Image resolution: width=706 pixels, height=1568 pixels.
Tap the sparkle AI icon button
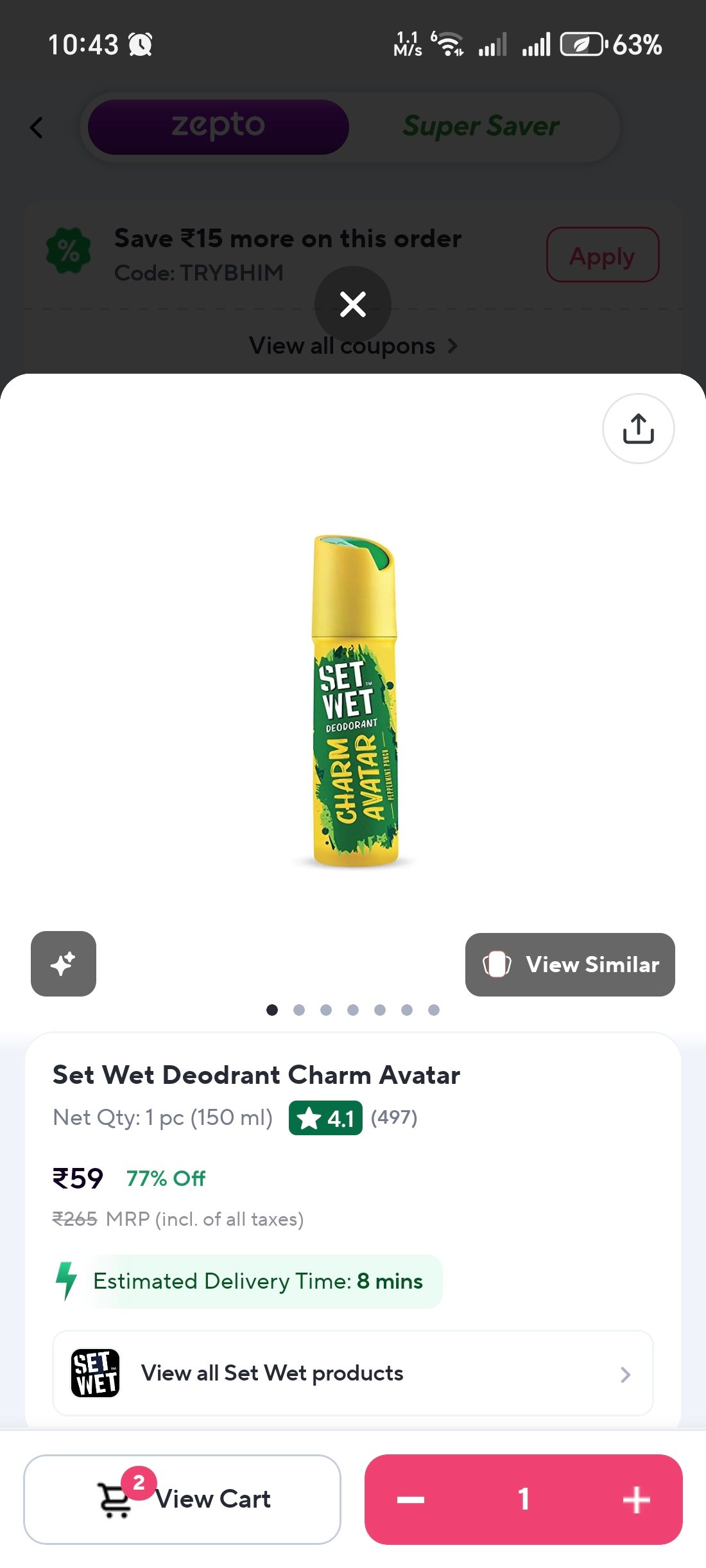(x=64, y=964)
